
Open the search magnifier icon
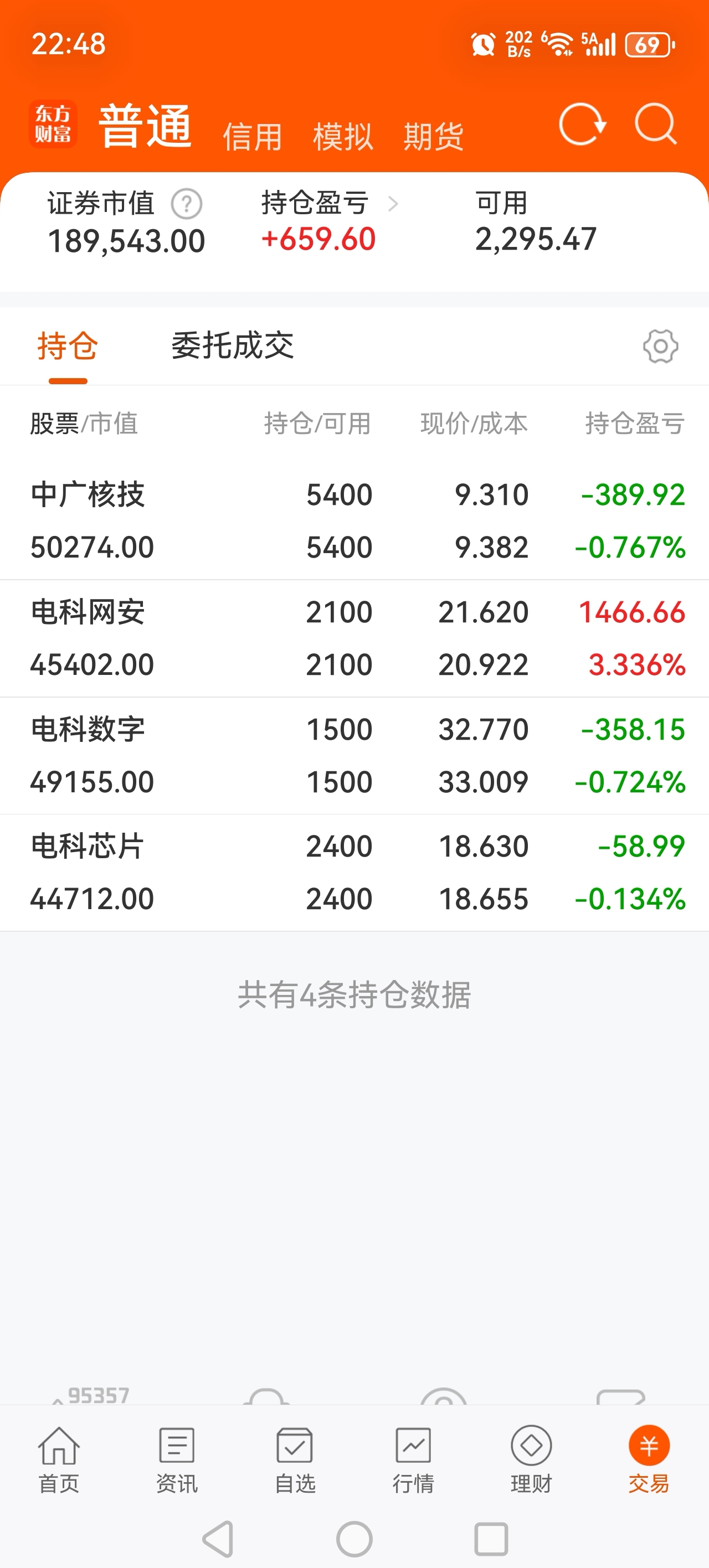click(x=656, y=124)
